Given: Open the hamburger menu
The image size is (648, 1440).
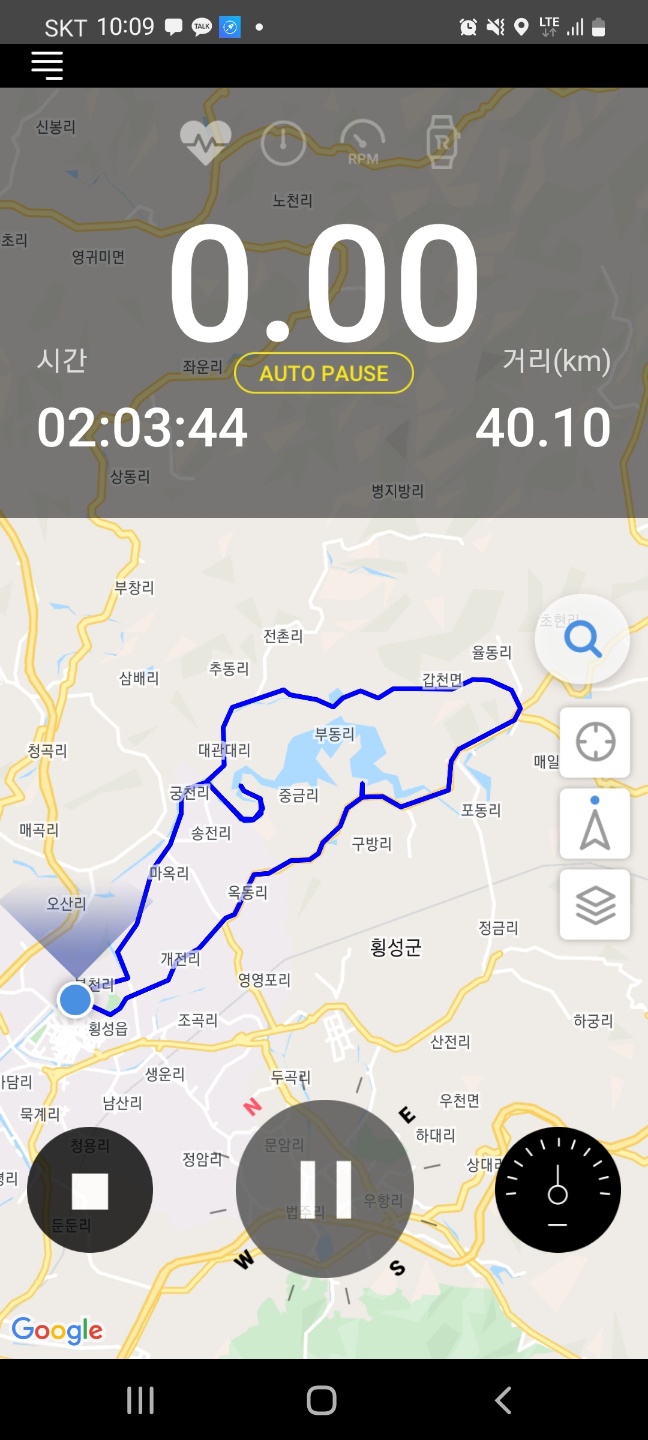Looking at the screenshot, I should pyautogui.click(x=47, y=66).
